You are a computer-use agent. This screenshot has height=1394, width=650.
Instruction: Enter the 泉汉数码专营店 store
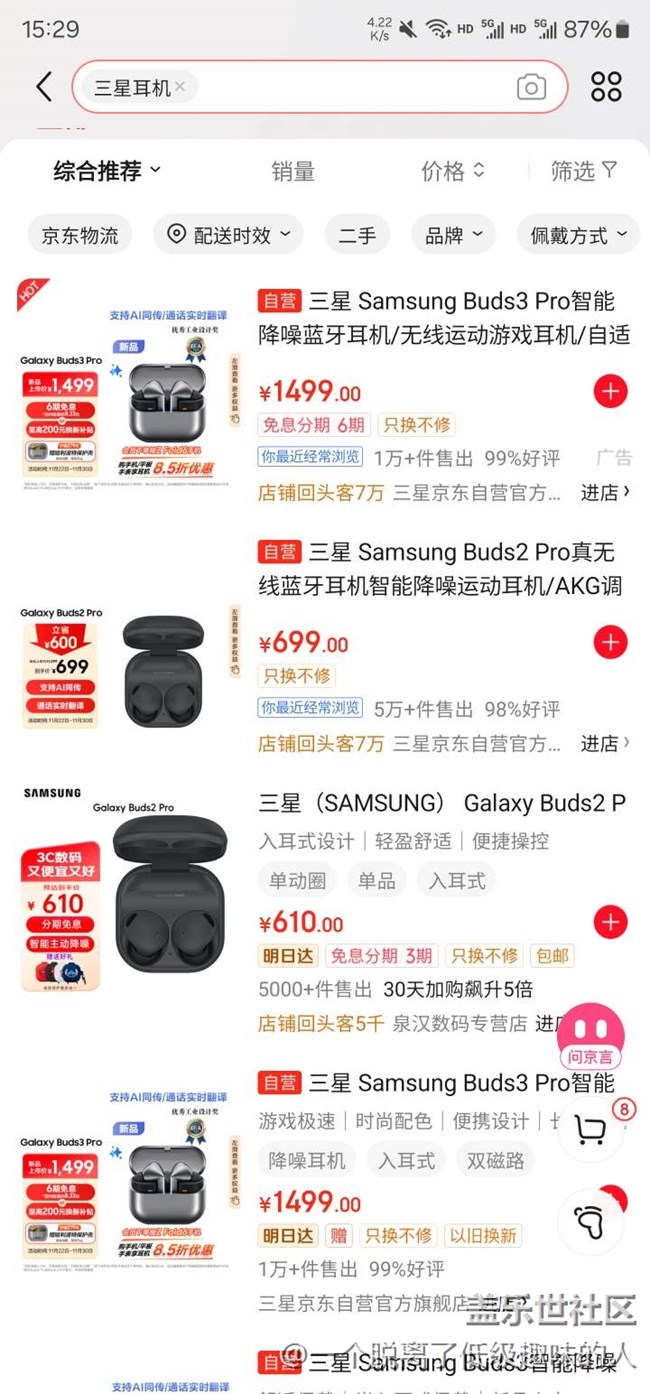click(x=545, y=1023)
